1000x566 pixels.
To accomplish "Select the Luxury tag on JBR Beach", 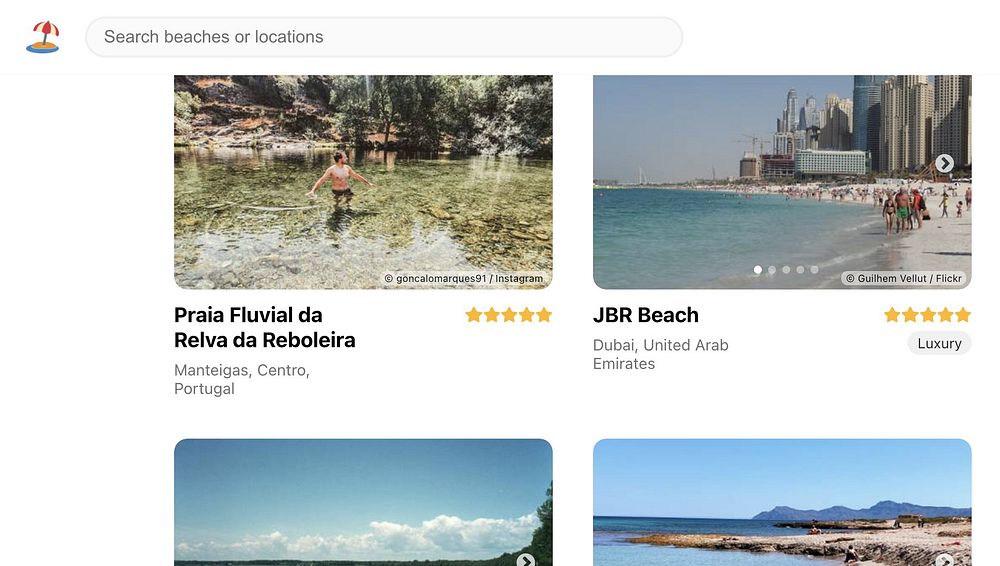I will point(939,343).
